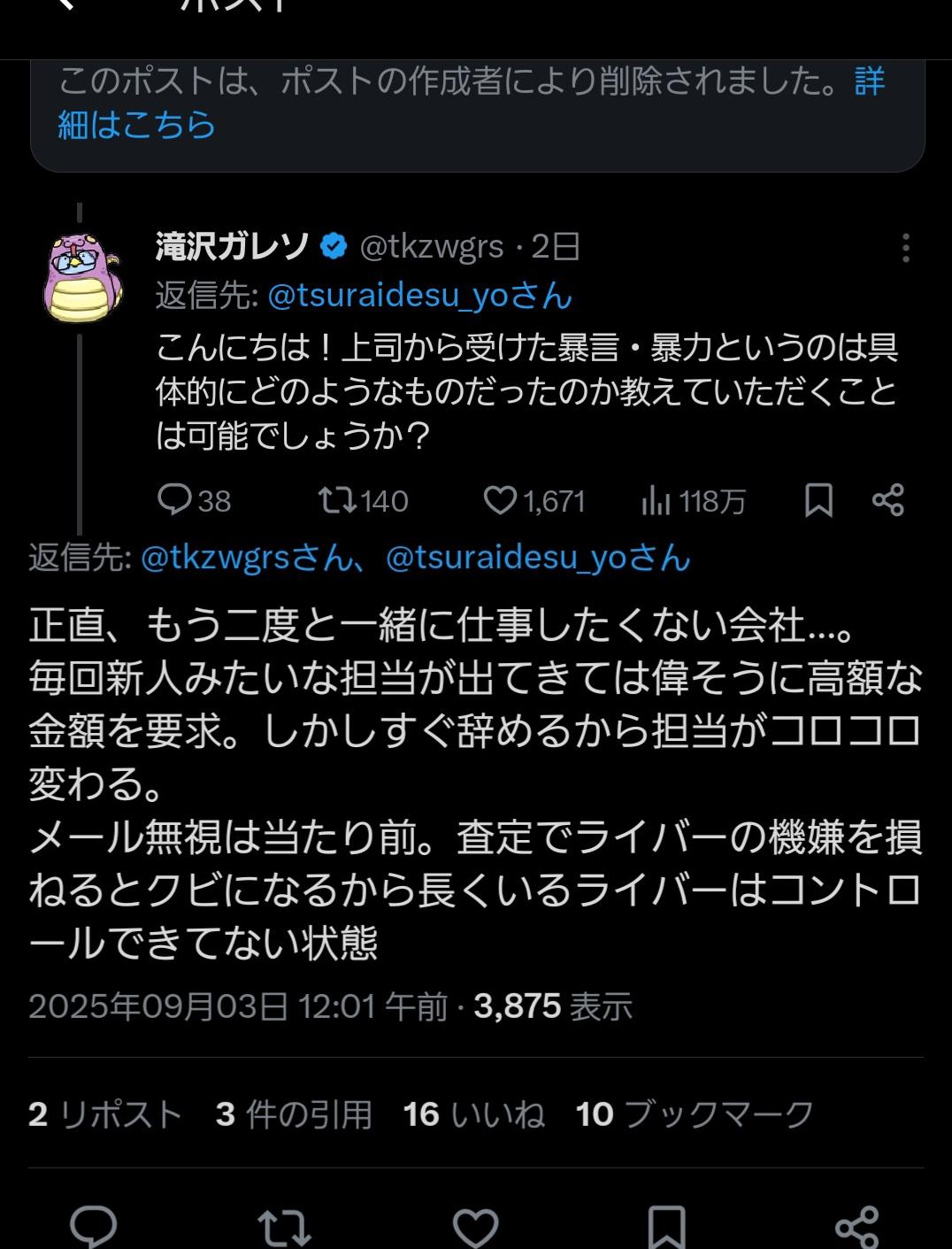
Task: Like 滝沢ガレソ's post with 1,671 likes
Action: click(x=500, y=501)
